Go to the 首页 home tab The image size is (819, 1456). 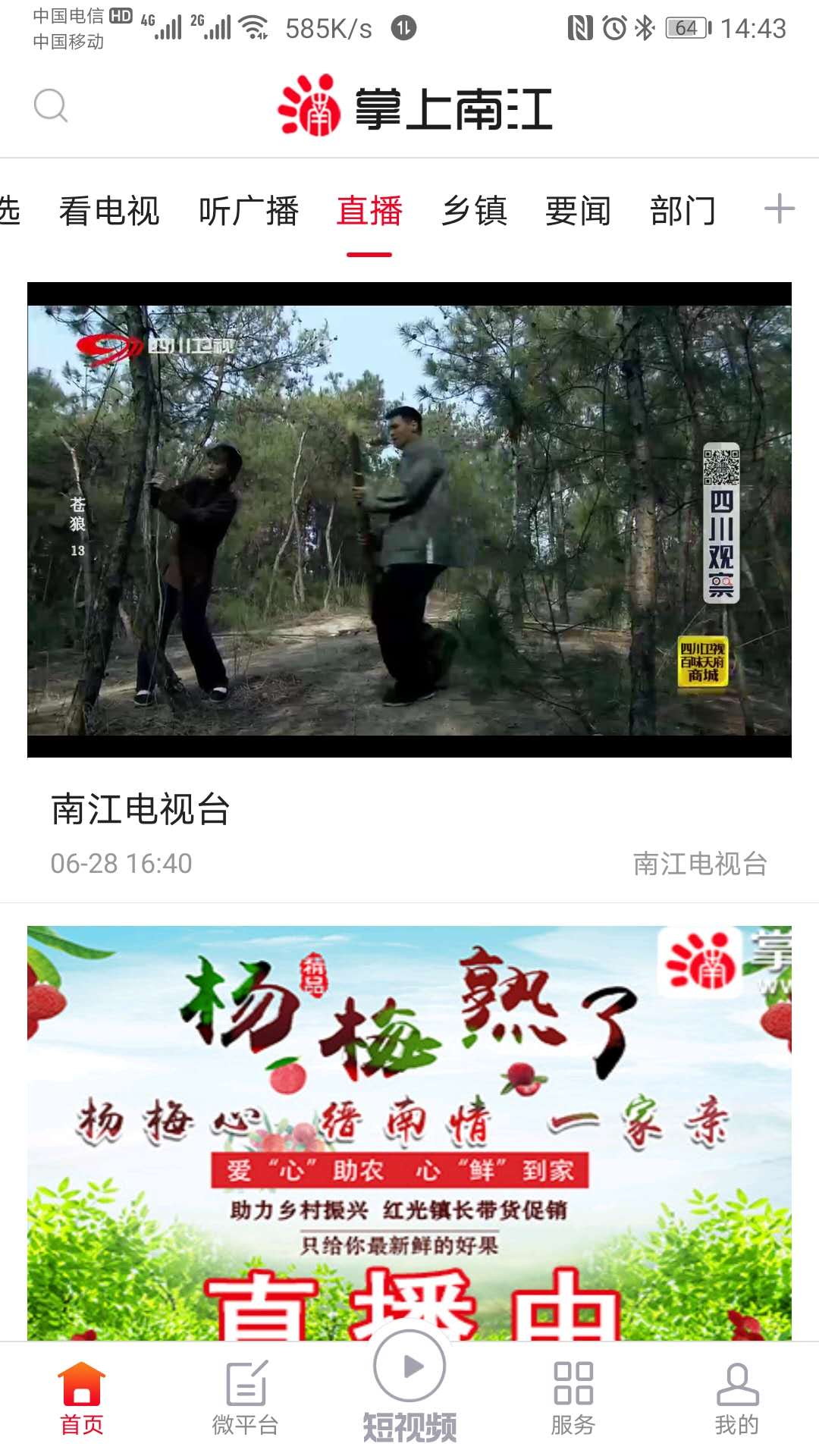pyautogui.click(x=82, y=1399)
